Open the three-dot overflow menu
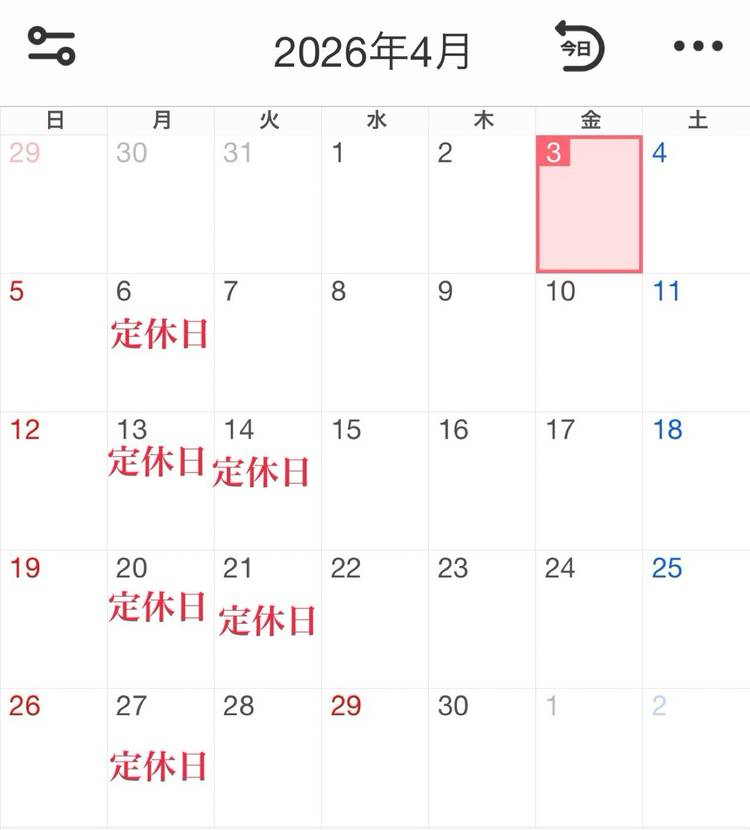The image size is (750, 830). point(698,47)
